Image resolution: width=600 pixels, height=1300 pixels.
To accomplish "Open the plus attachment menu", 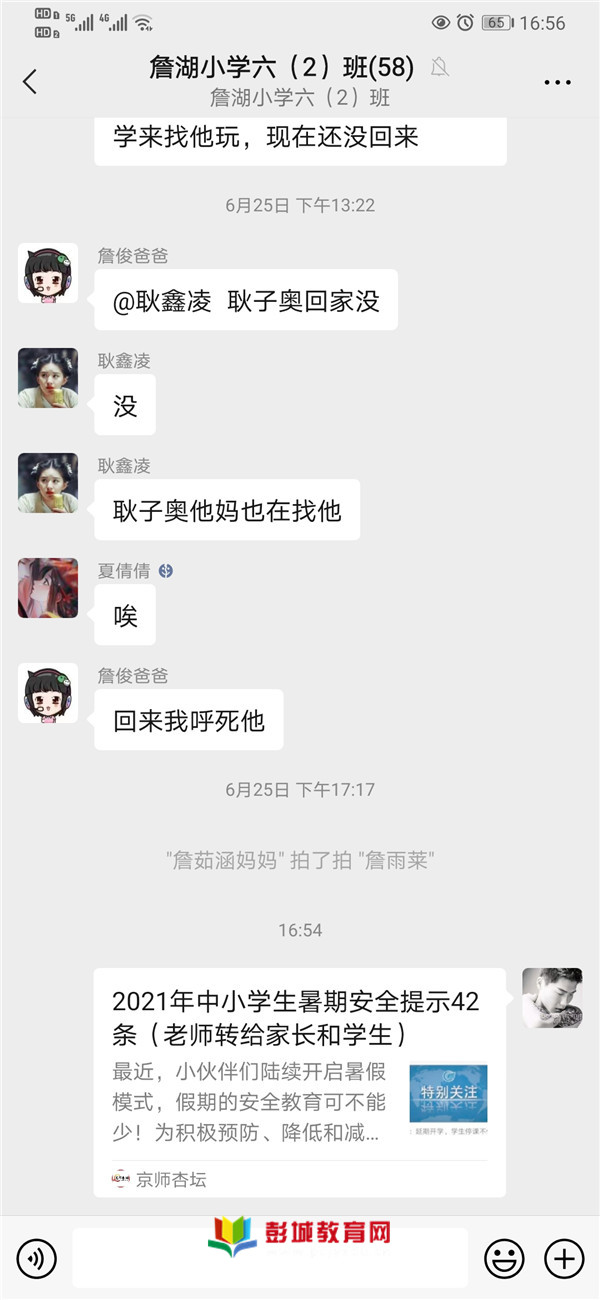I will pyautogui.click(x=564, y=1257).
